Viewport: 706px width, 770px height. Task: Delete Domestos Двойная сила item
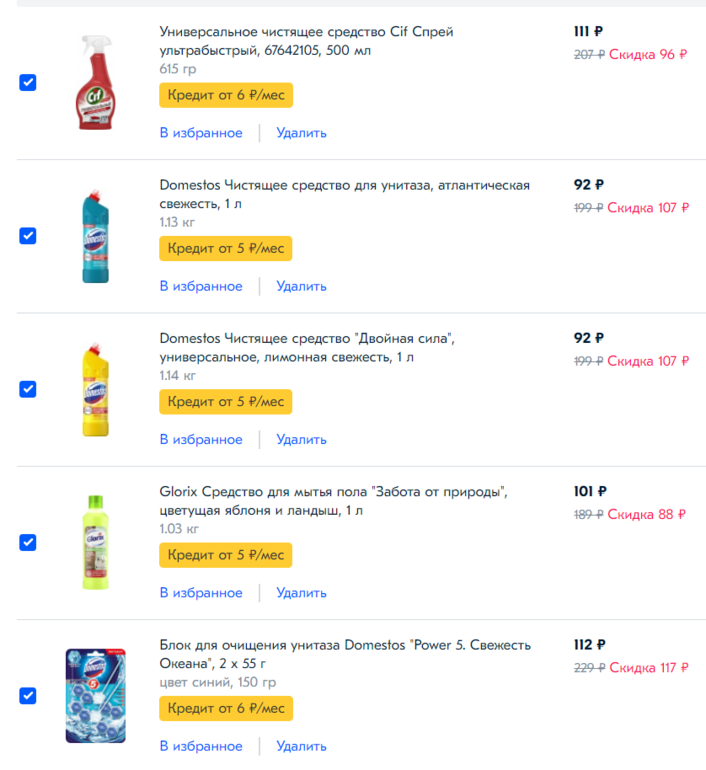tap(301, 439)
